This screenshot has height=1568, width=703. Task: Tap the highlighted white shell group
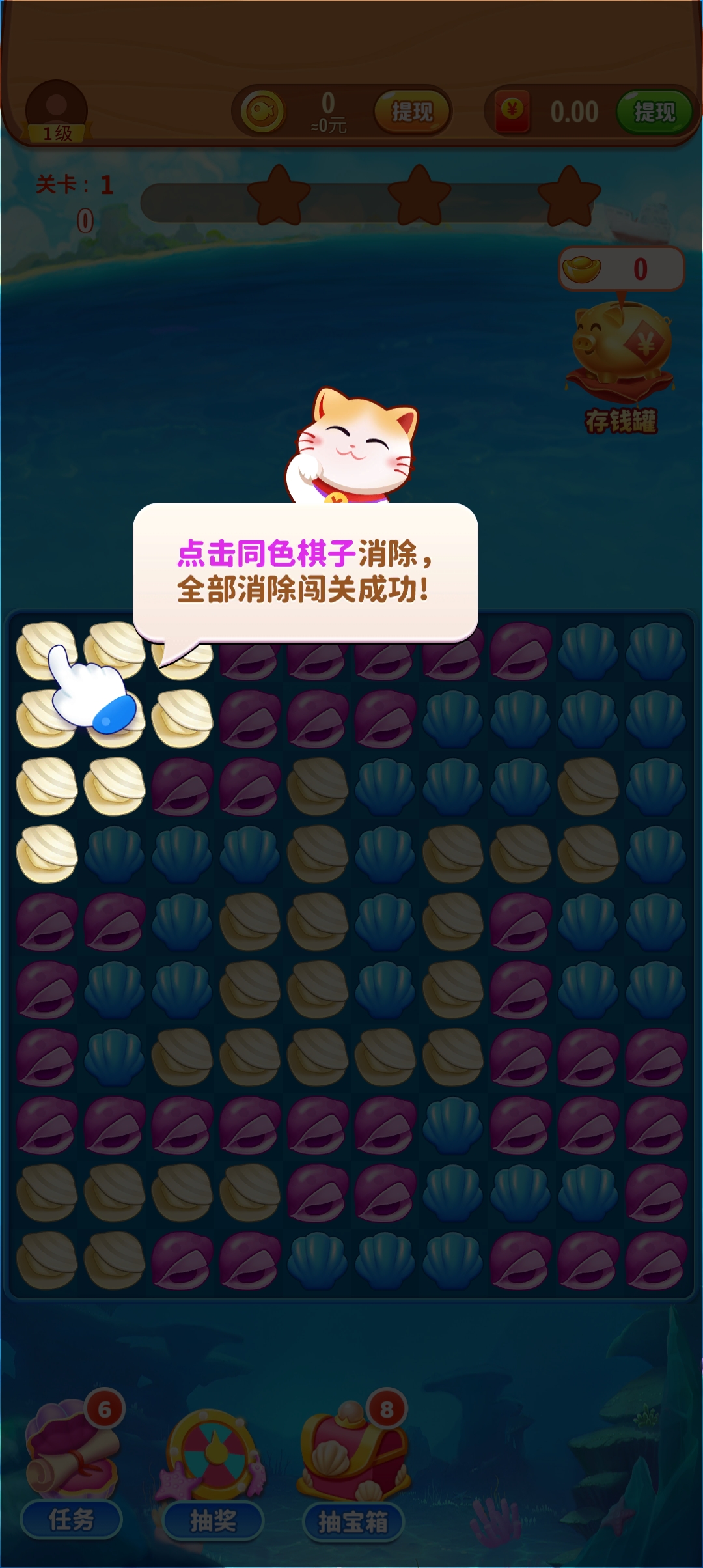(x=47, y=786)
